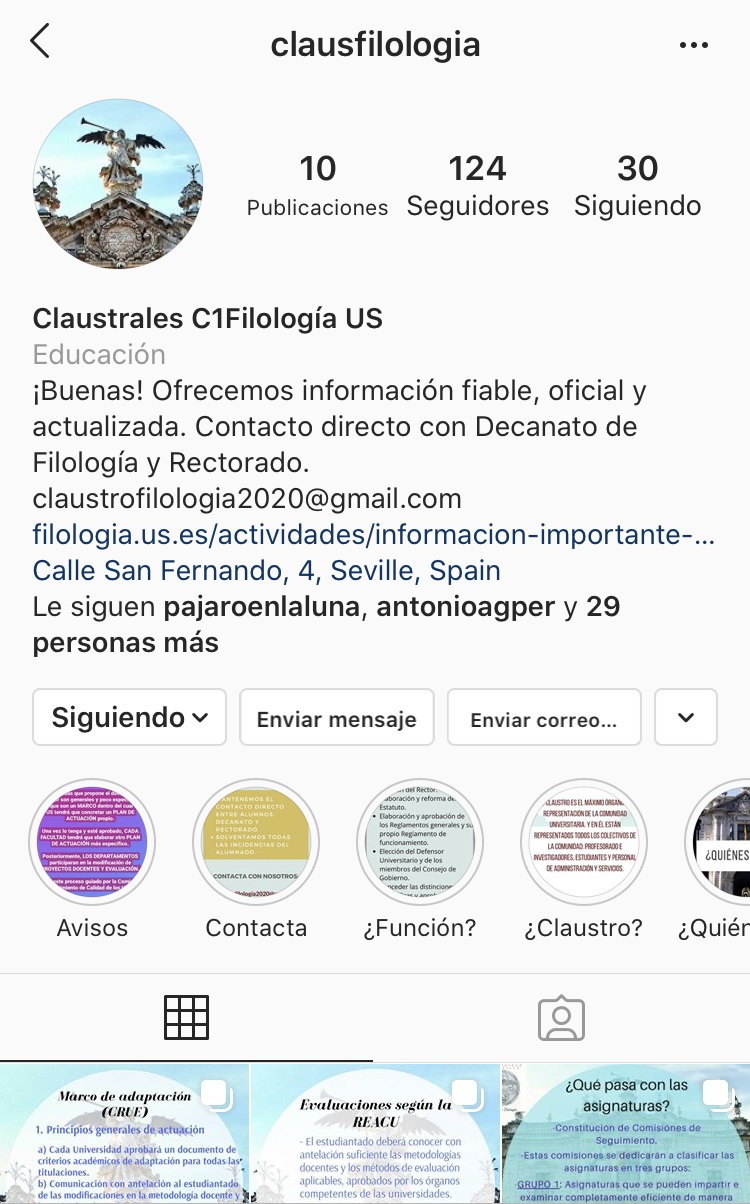Viewport: 750px width, 1204px height.
Task: Go back using the top-left arrow
Action: coord(40,42)
